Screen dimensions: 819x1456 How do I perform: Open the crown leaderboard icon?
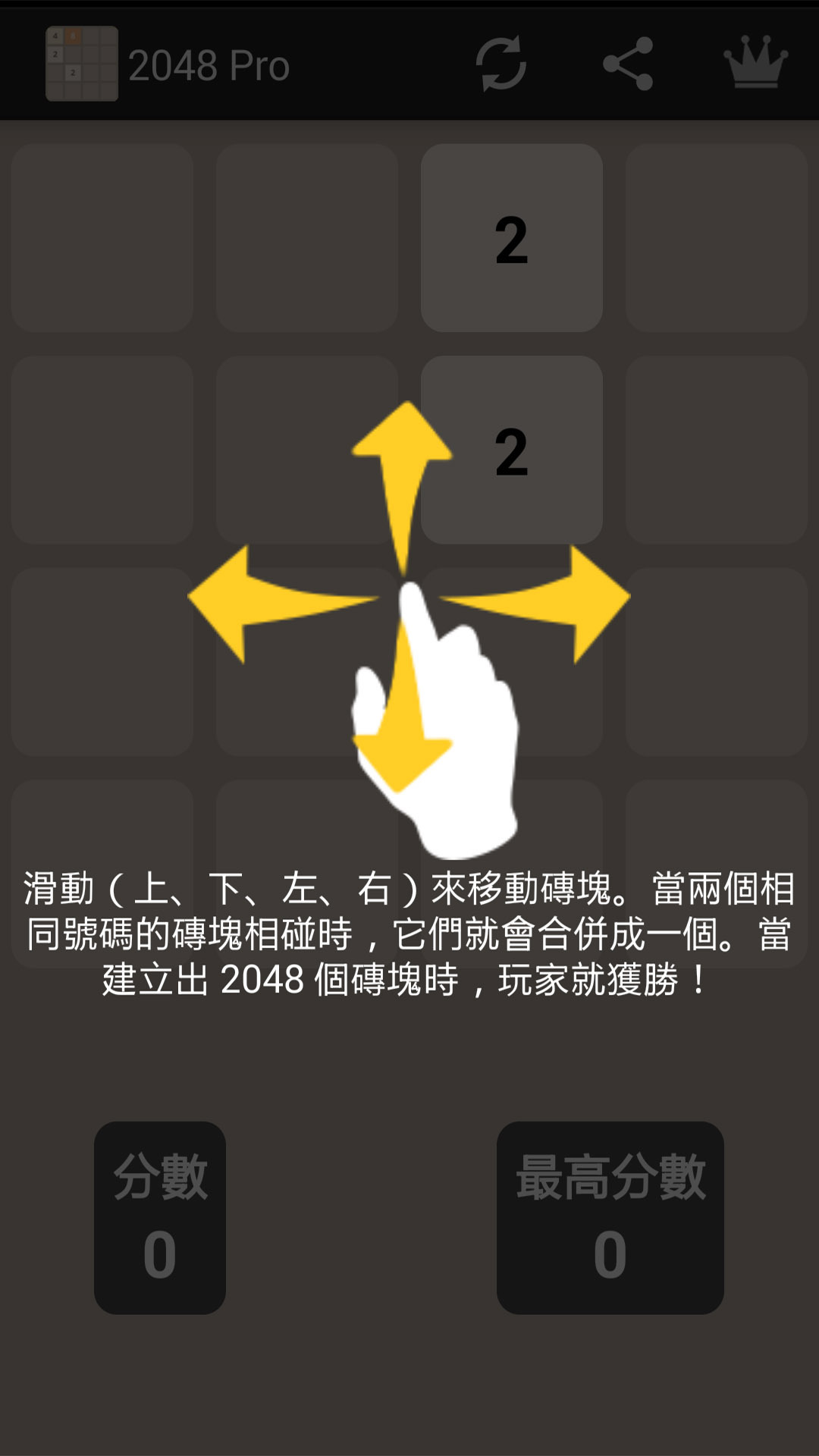click(x=755, y=63)
